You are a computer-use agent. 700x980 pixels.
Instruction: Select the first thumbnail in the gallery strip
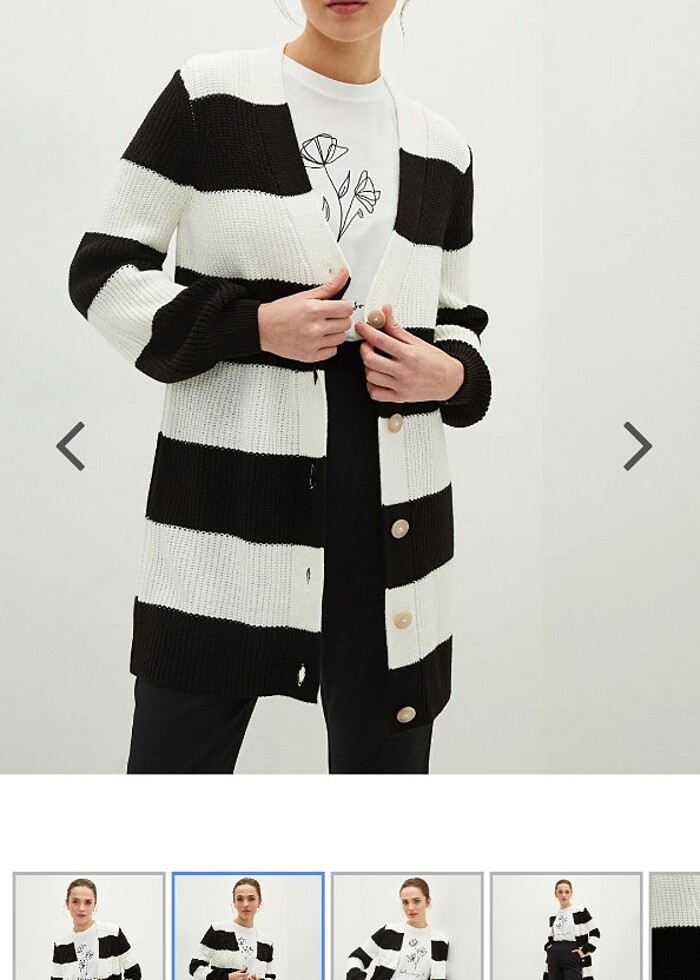pos(89,927)
